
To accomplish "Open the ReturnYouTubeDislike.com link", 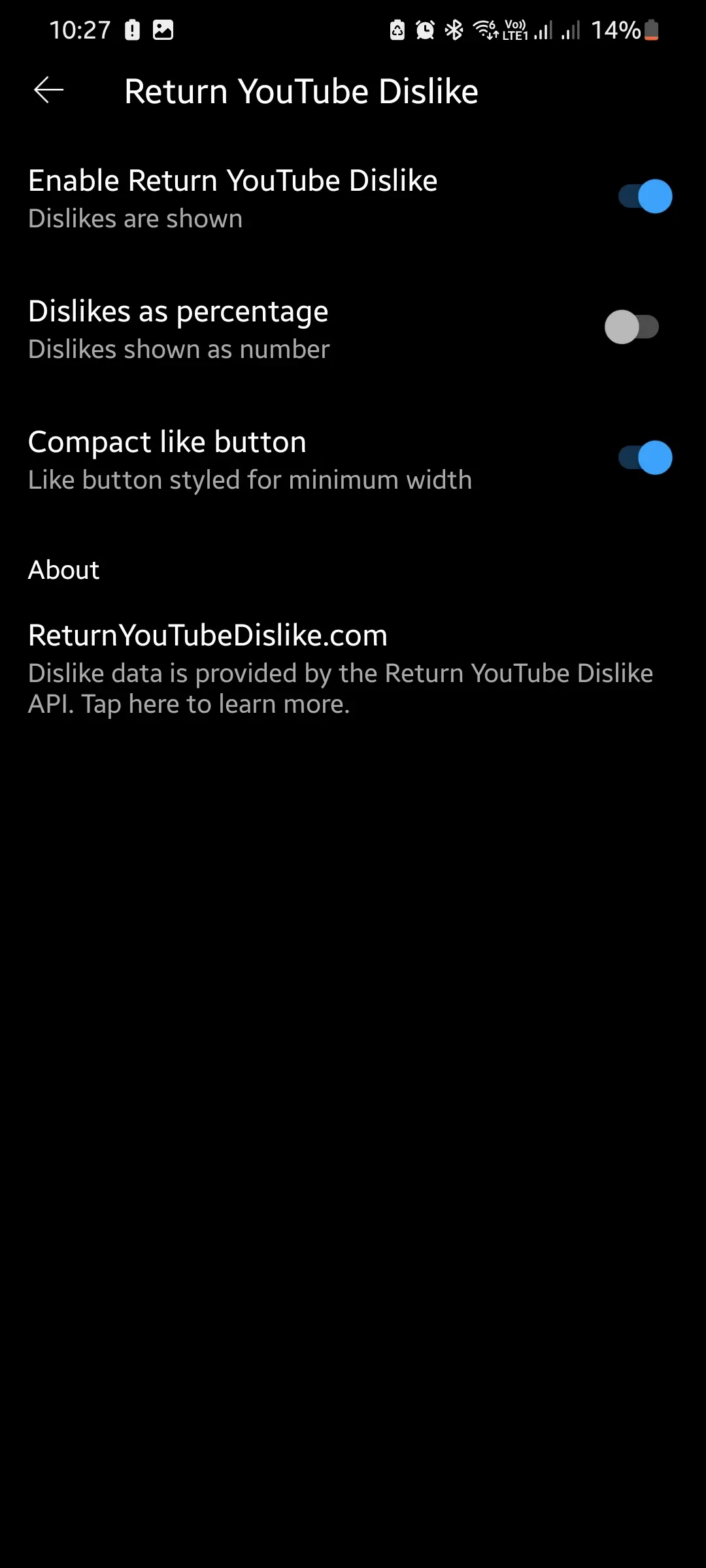I will point(207,634).
